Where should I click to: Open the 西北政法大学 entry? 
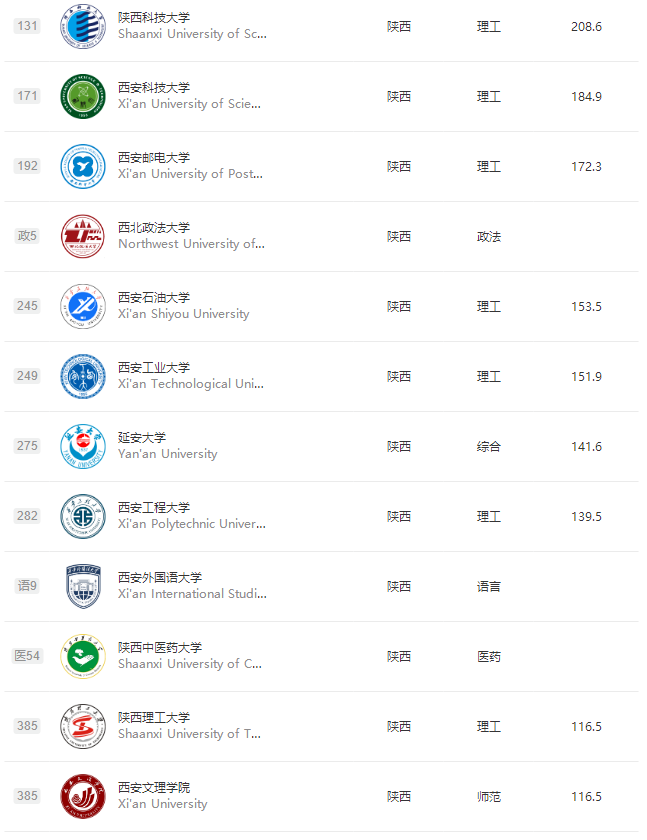coord(153,228)
